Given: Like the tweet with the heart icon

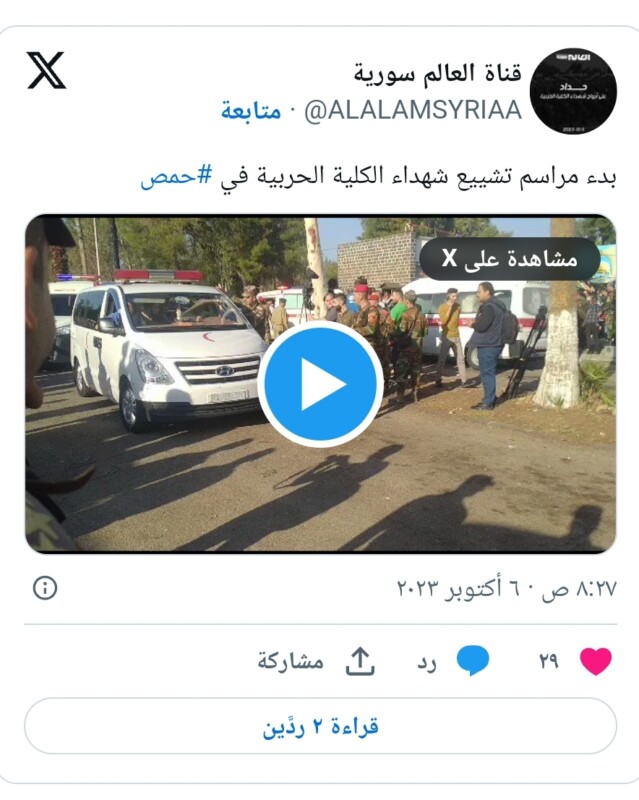Looking at the screenshot, I should pyautogui.click(x=596, y=662).
